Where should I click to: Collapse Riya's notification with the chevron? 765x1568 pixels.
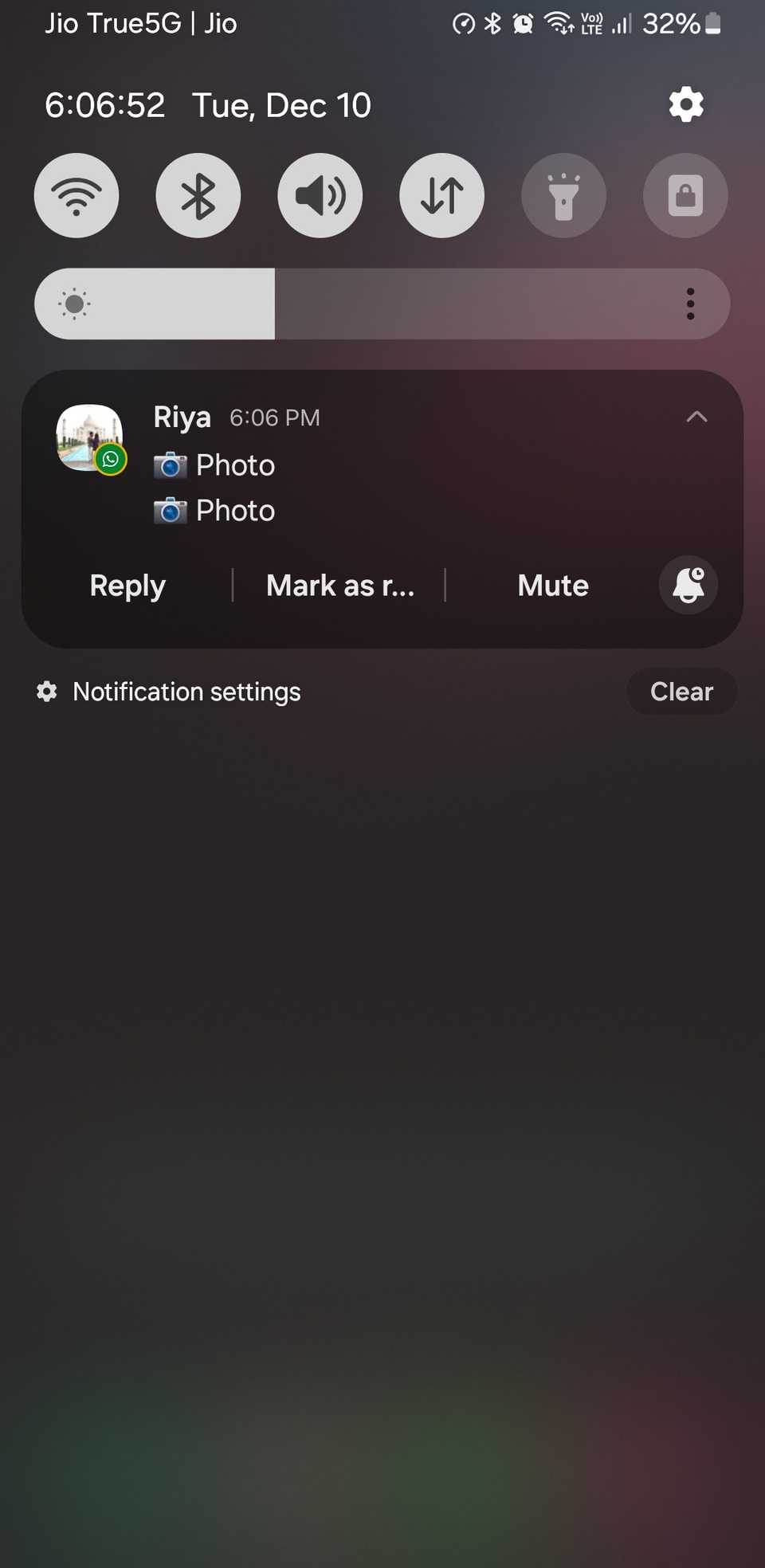pyautogui.click(x=696, y=417)
